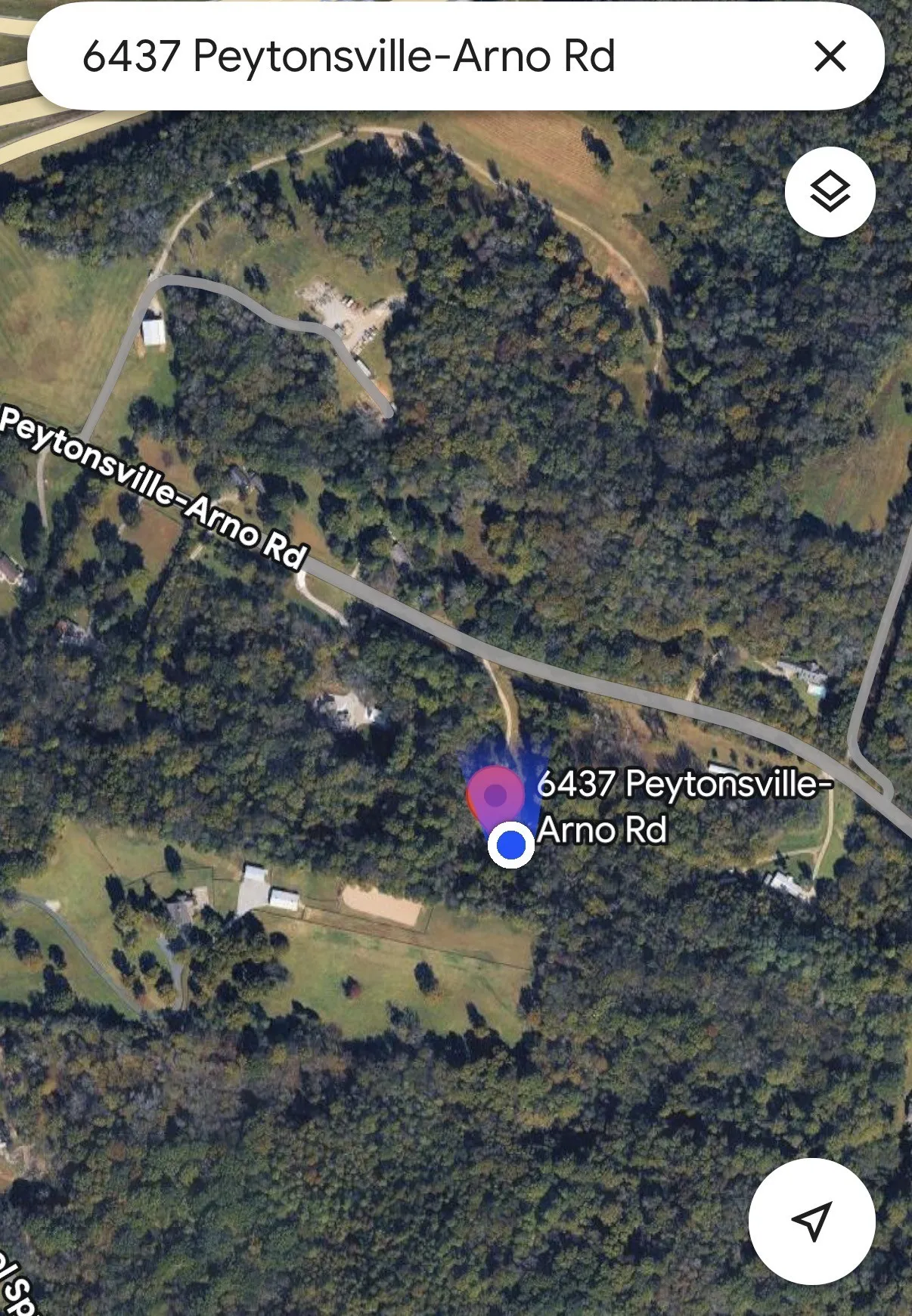Open the map layers selector
The width and height of the screenshot is (912, 1316).
click(x=830, y=191)
